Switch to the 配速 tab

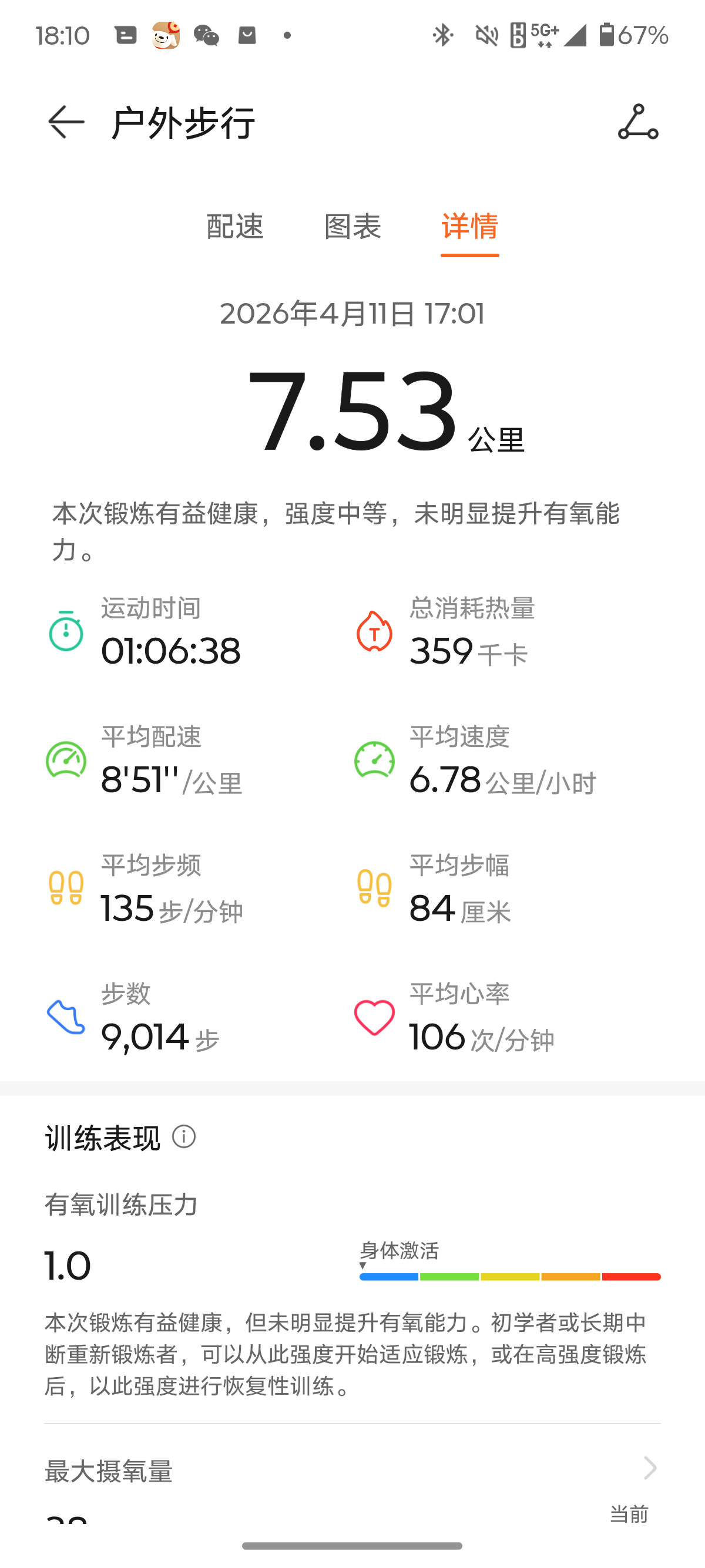click(236, 228)
